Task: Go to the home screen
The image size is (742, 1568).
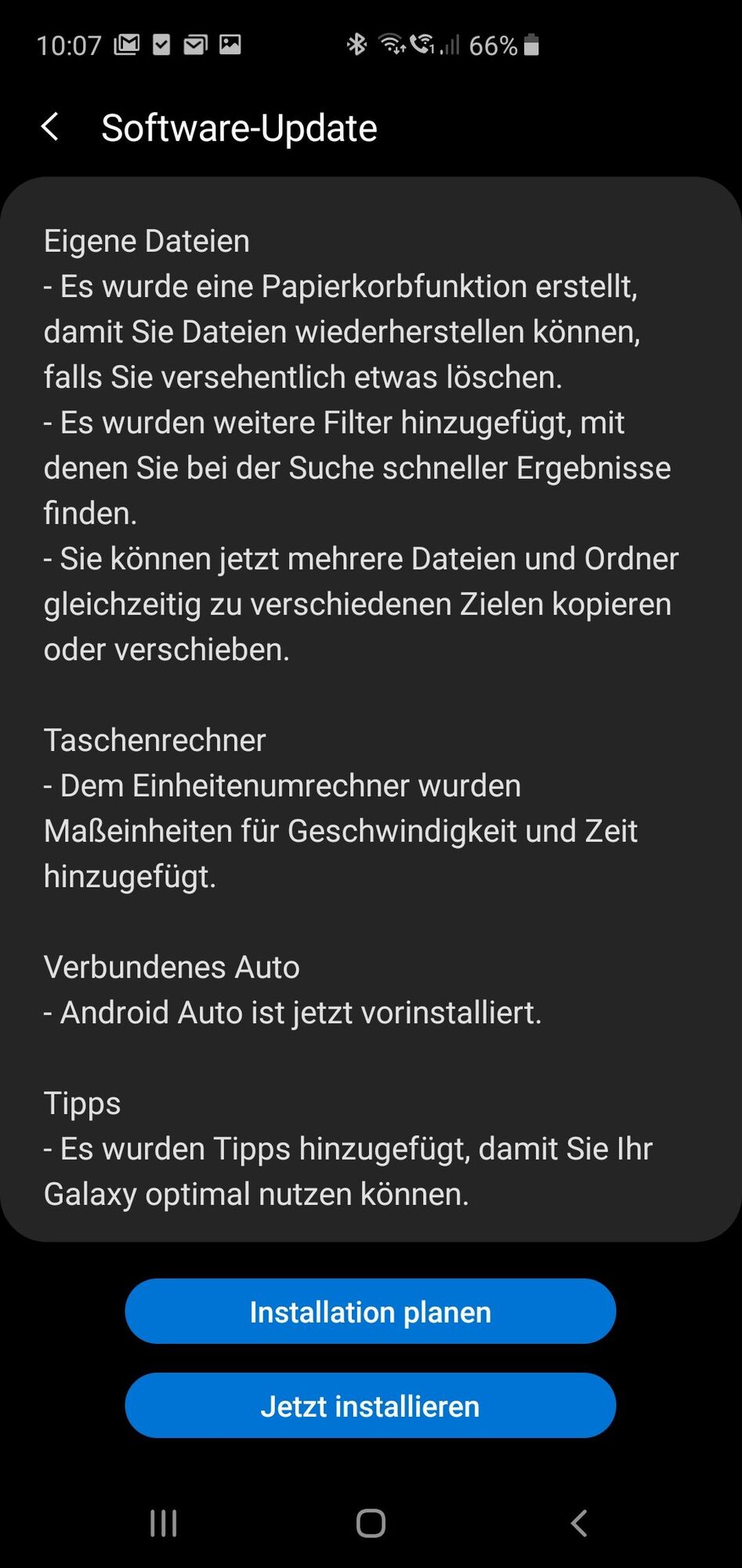Action: [371, 1523]
